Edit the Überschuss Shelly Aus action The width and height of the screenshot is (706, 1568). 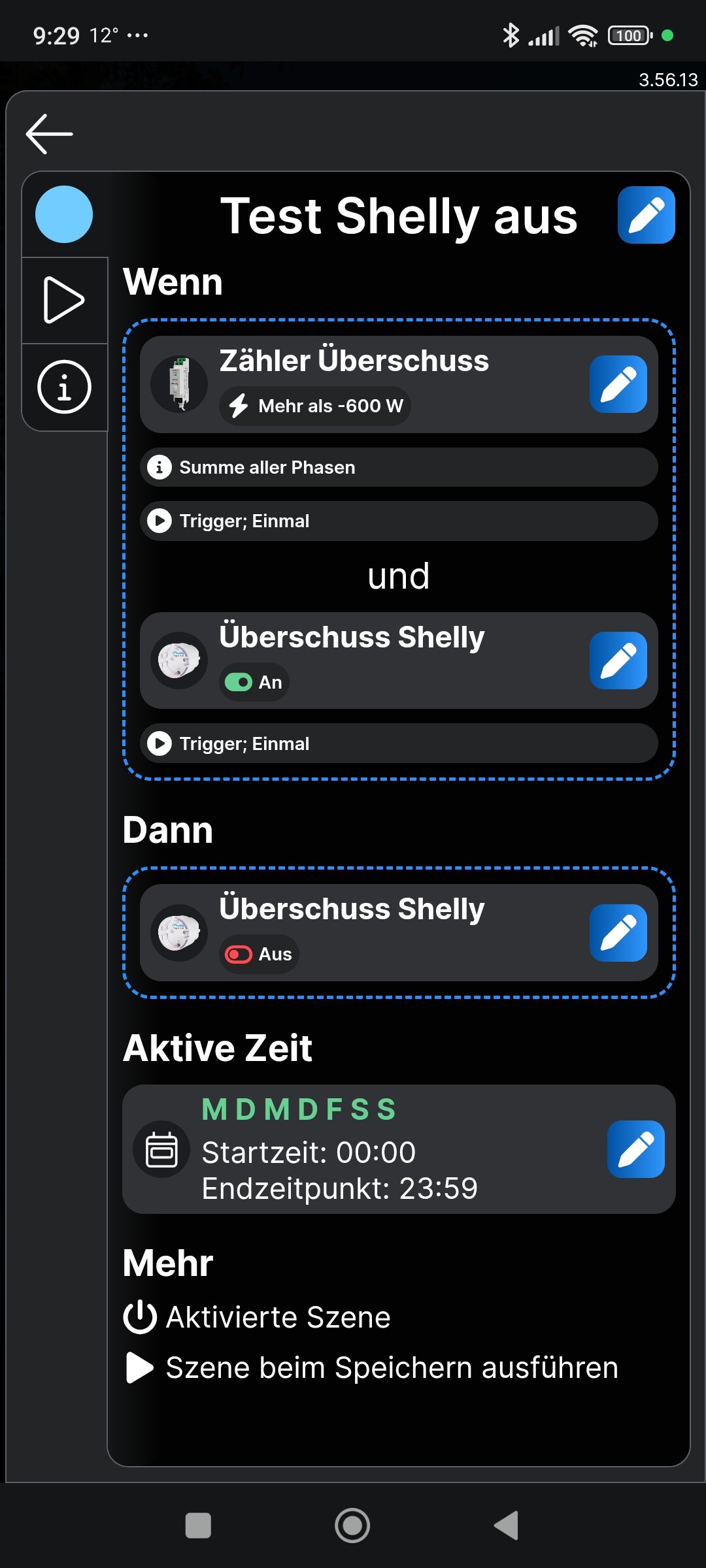click(x=618, y=933)
